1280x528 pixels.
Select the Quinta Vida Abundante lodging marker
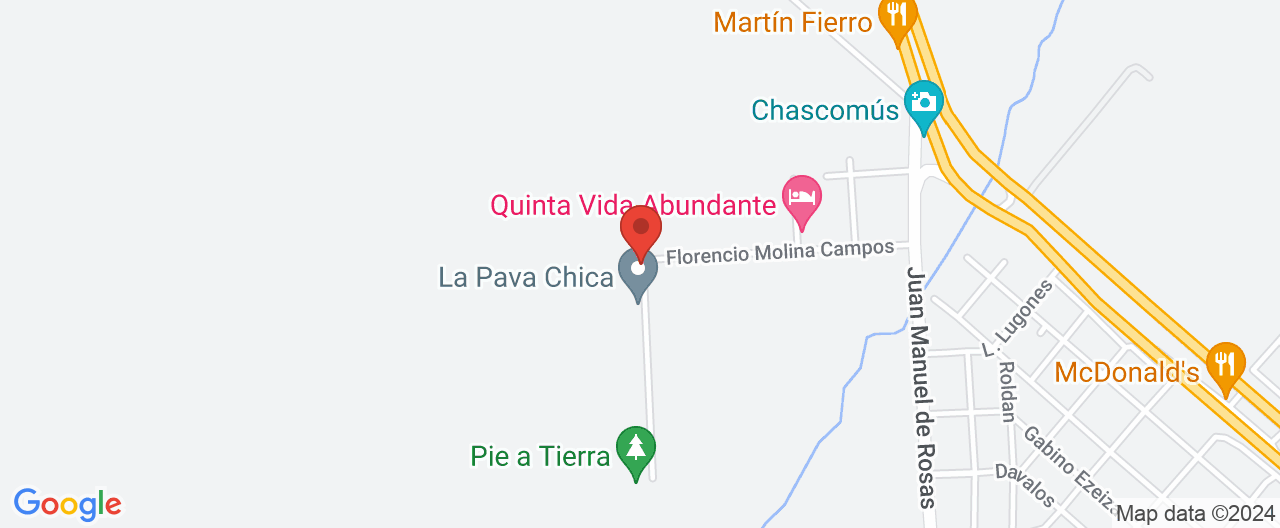click(802, 197)
